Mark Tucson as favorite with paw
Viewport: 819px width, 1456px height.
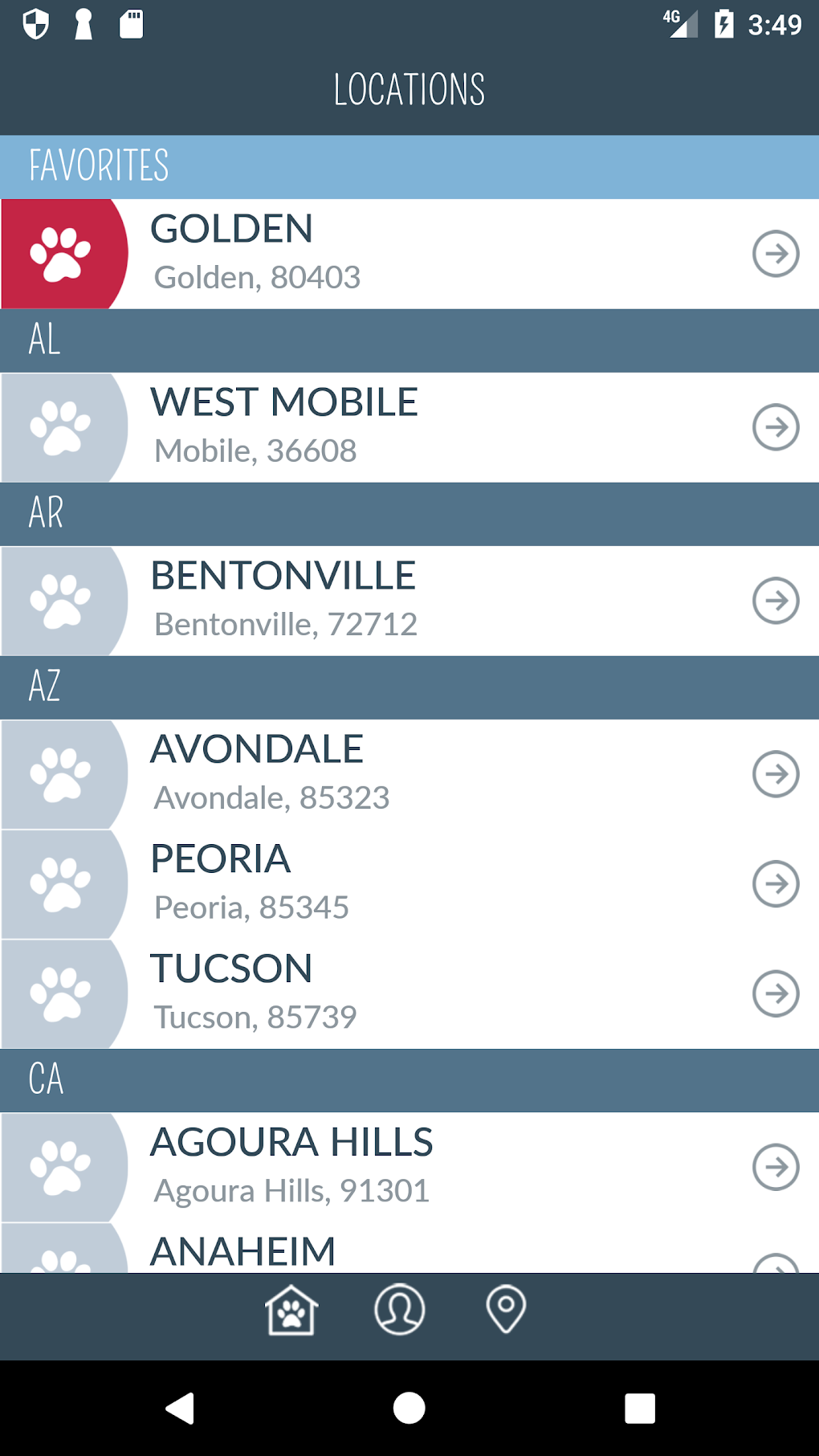62,993
